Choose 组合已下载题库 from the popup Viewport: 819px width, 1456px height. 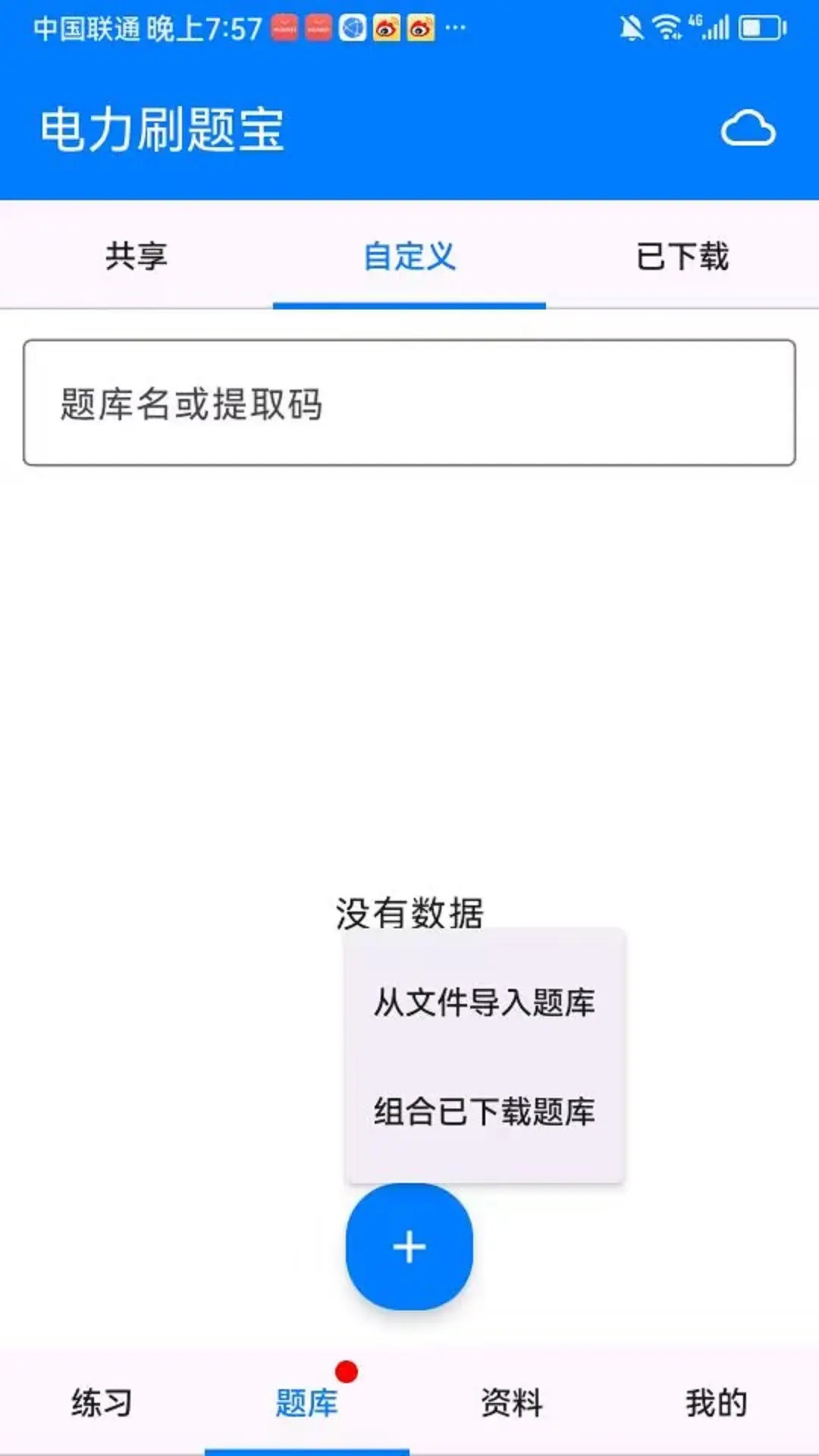point(484,1112)
